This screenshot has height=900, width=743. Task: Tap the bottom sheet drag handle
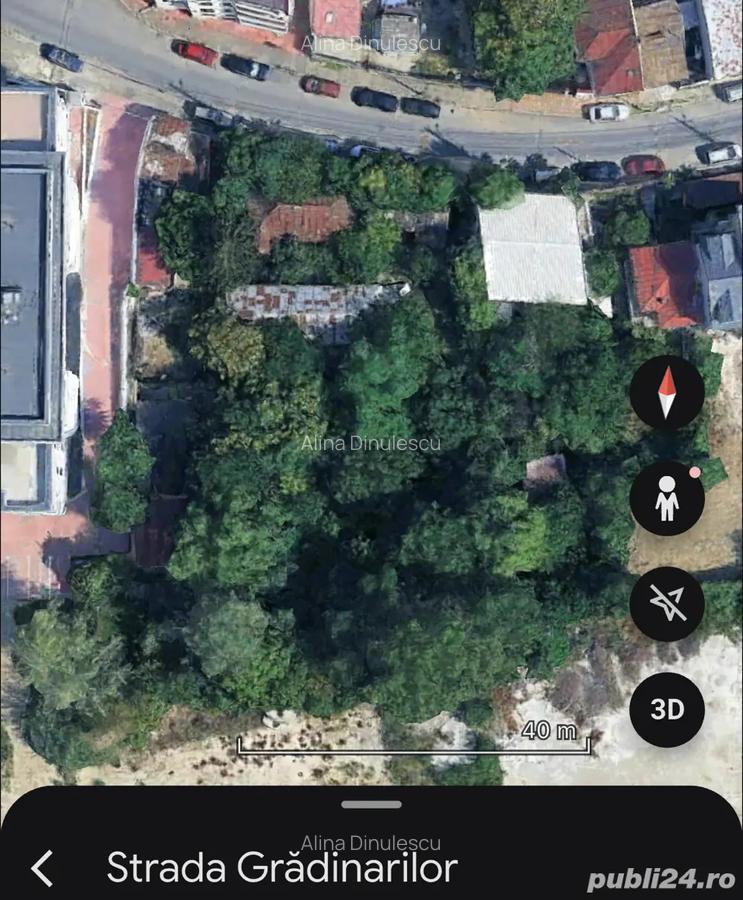tap(371, 804)
